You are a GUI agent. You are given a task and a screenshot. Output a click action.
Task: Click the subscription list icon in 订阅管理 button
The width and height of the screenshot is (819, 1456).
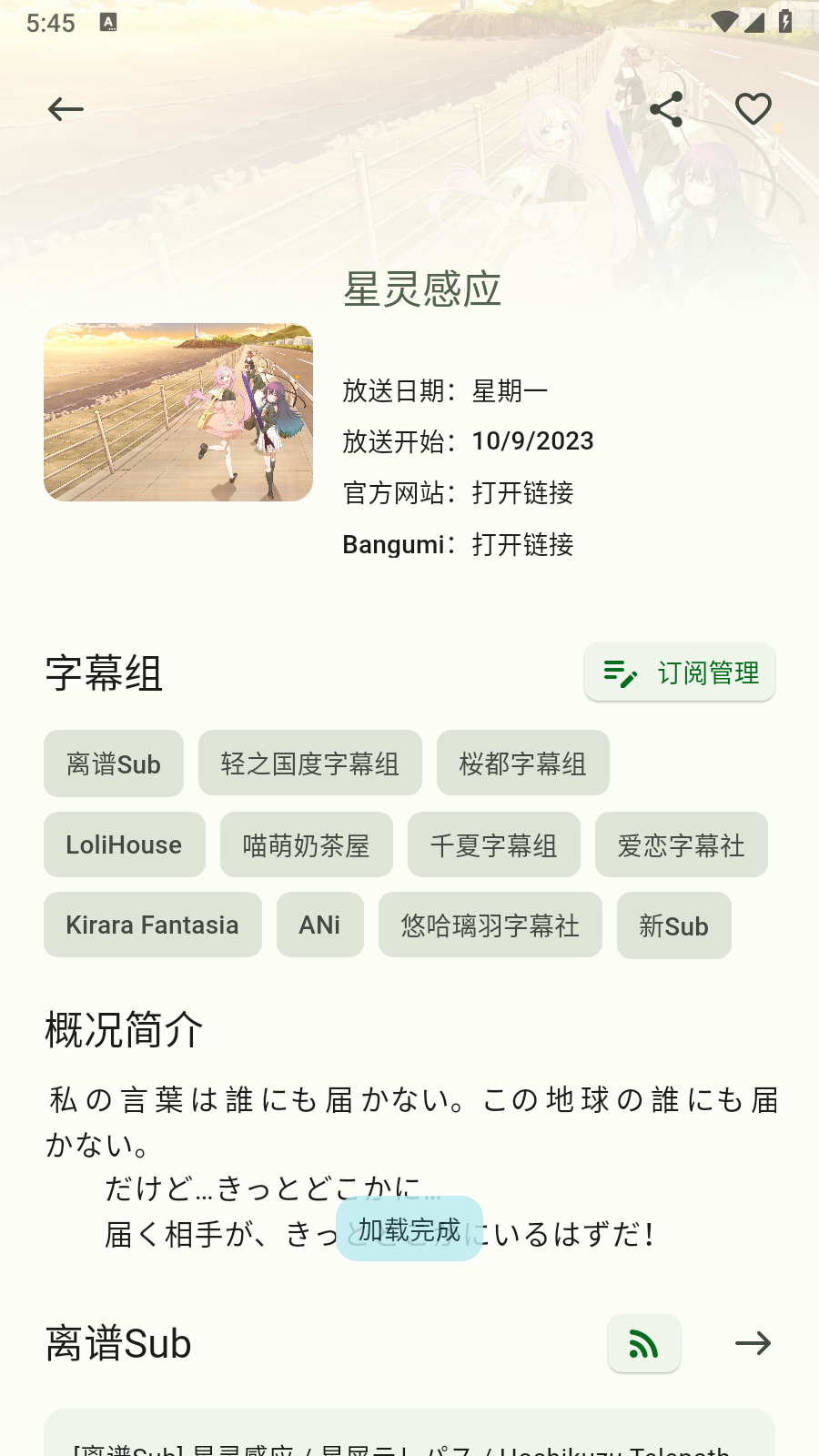point(619,673)
